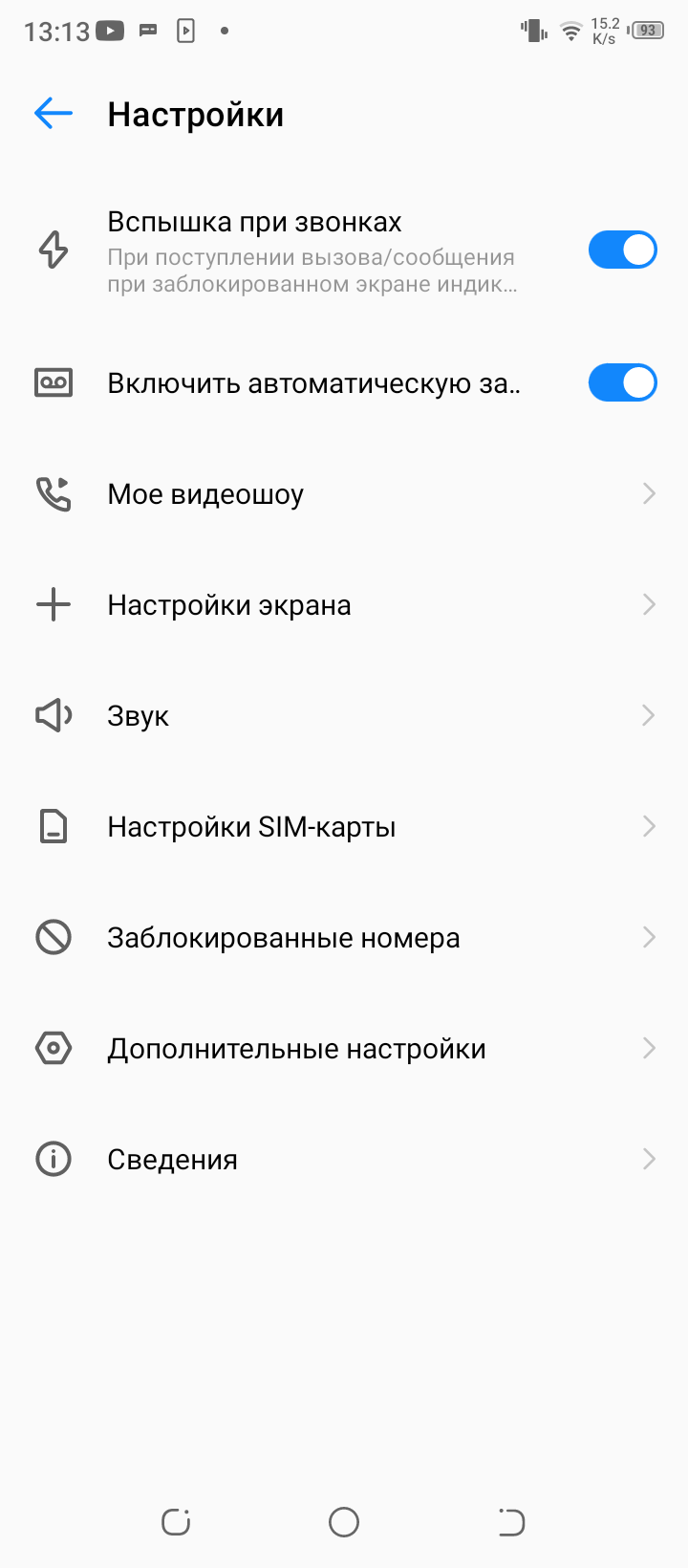Screen dimensions: 688x1568
Task: Go back using the blue arrow
Action: [x=54, y=114]
